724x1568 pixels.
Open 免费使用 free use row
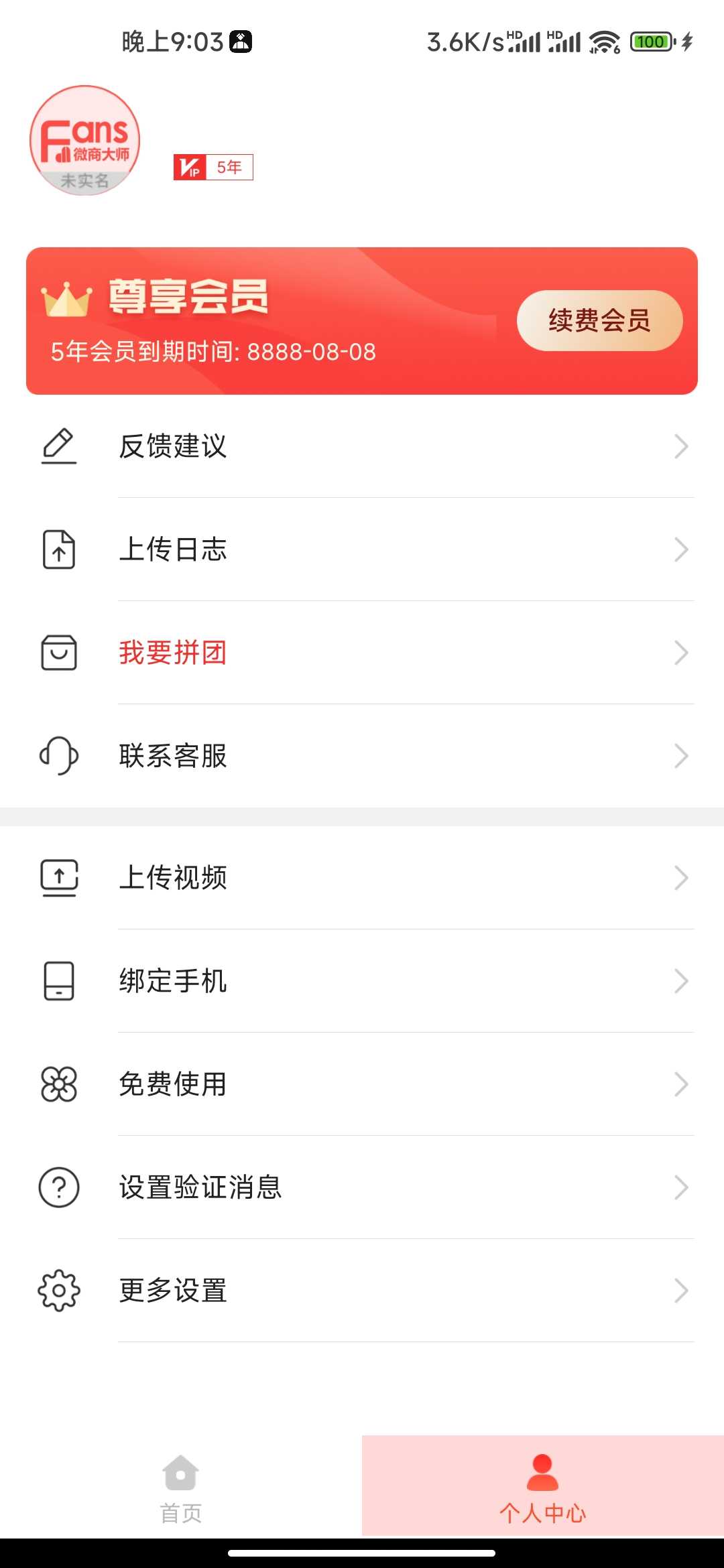362,1084
